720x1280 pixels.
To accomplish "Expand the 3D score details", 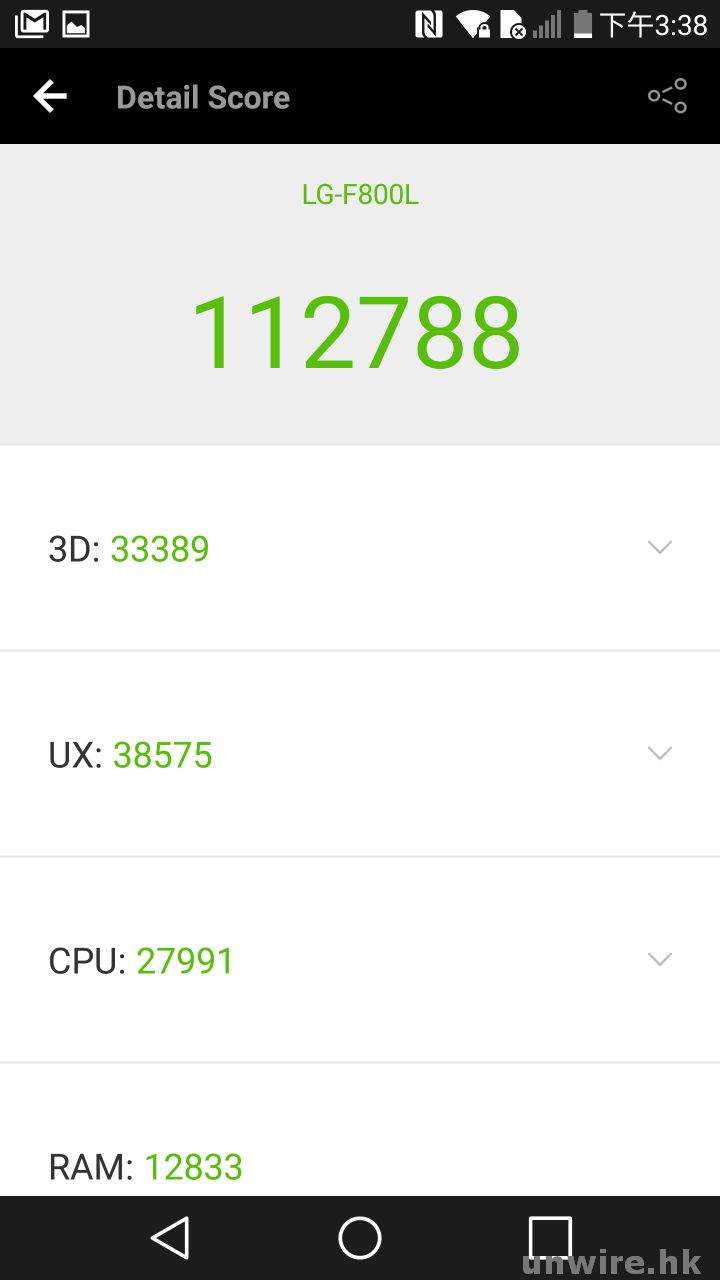I will [659, 547].
